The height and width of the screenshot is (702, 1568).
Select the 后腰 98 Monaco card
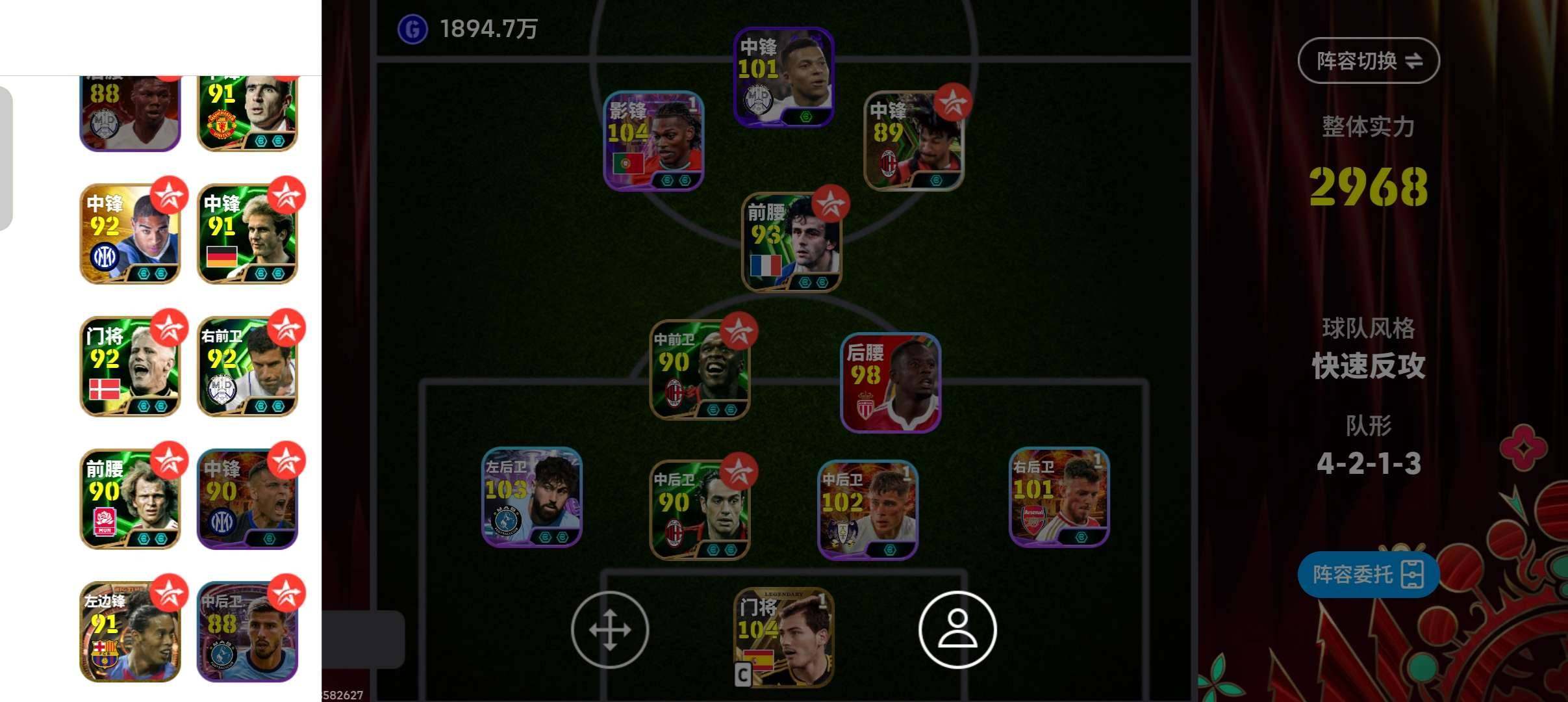[890, 382]
